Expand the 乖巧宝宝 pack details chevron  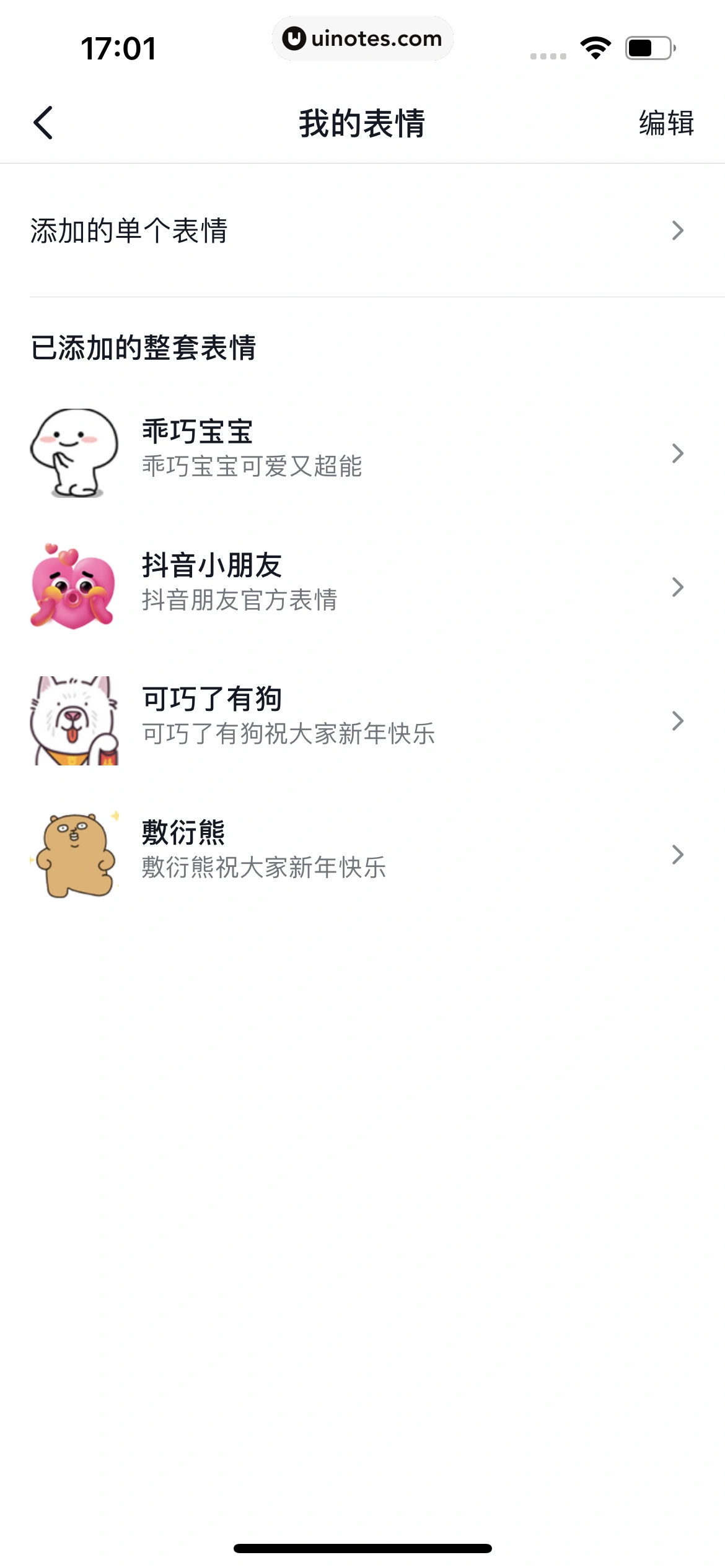point(679,453)
